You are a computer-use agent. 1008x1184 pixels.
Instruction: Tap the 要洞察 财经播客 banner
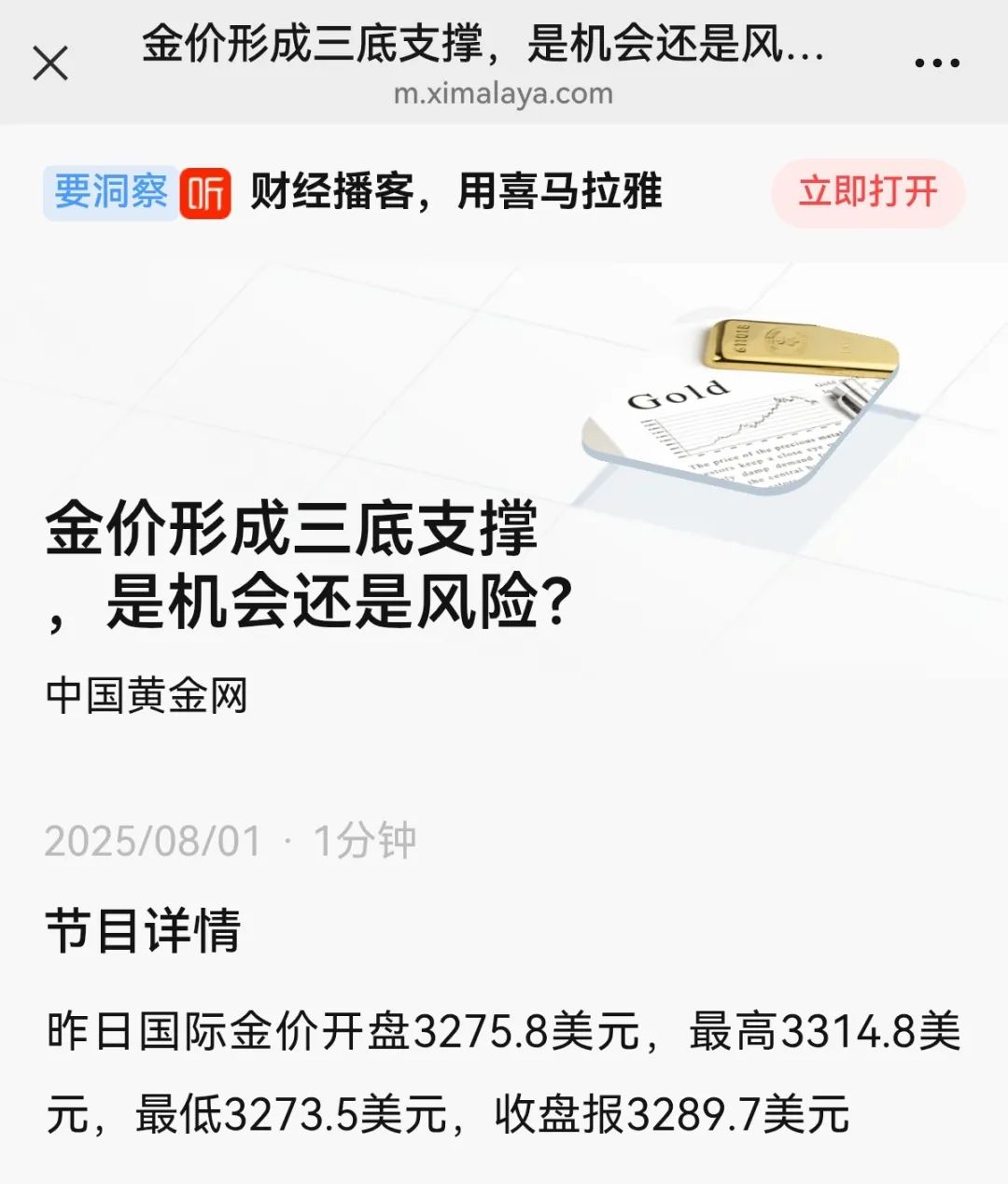pyautogui.click(x=355, y=192)
